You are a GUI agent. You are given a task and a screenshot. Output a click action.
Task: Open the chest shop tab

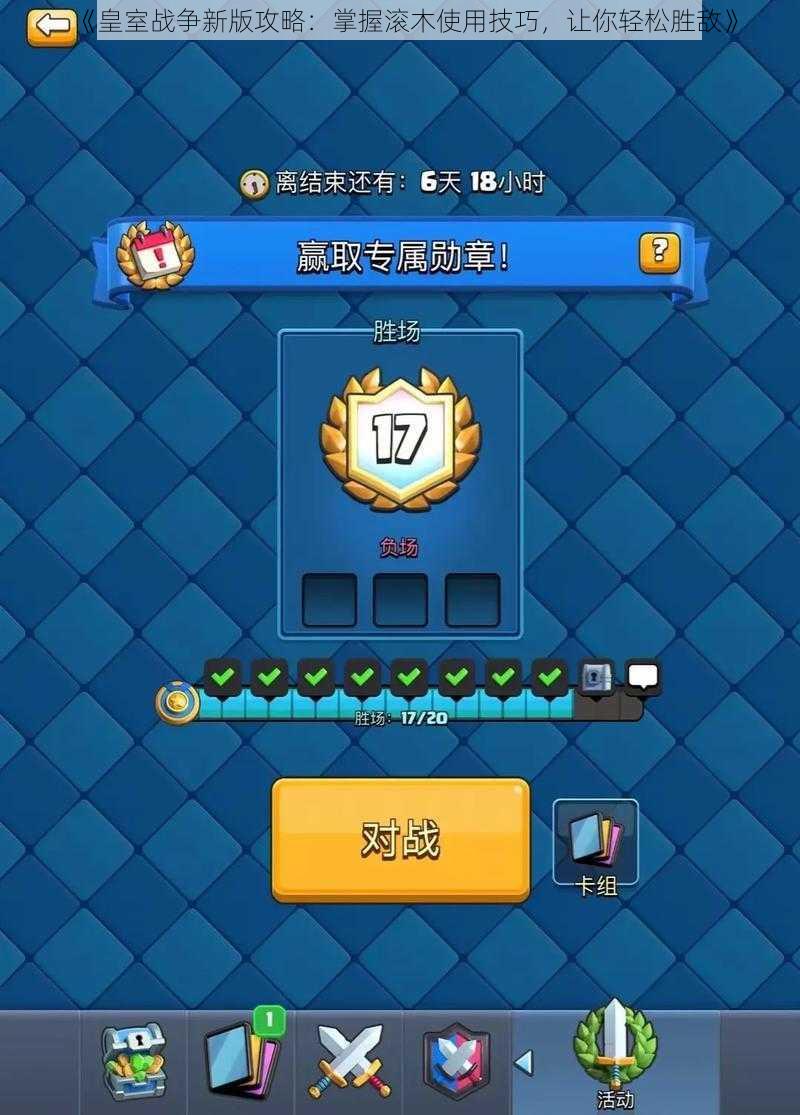[x=134, y=1062]
